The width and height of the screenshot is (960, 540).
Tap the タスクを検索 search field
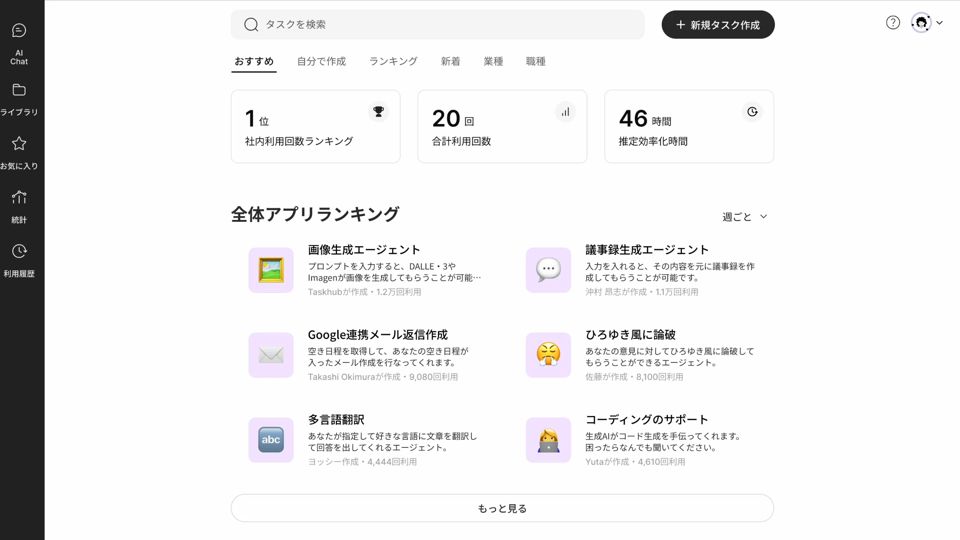tap(437, 24)
